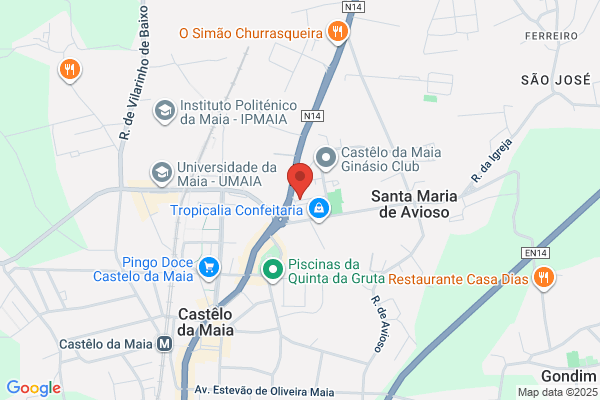Open Piscinas da Quinta da Gruta marker
600x400 pixels.
click(273, 270)
